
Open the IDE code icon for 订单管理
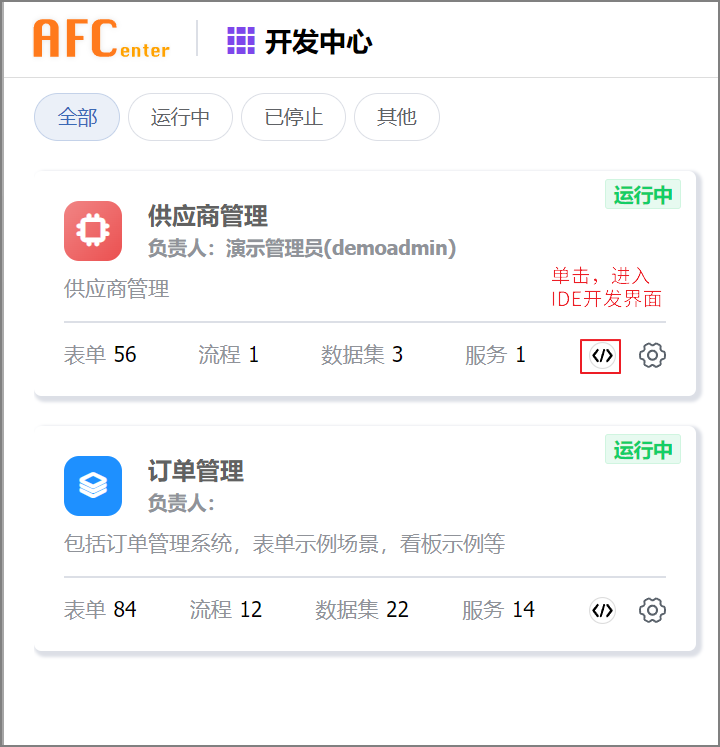tap(601, 610)
